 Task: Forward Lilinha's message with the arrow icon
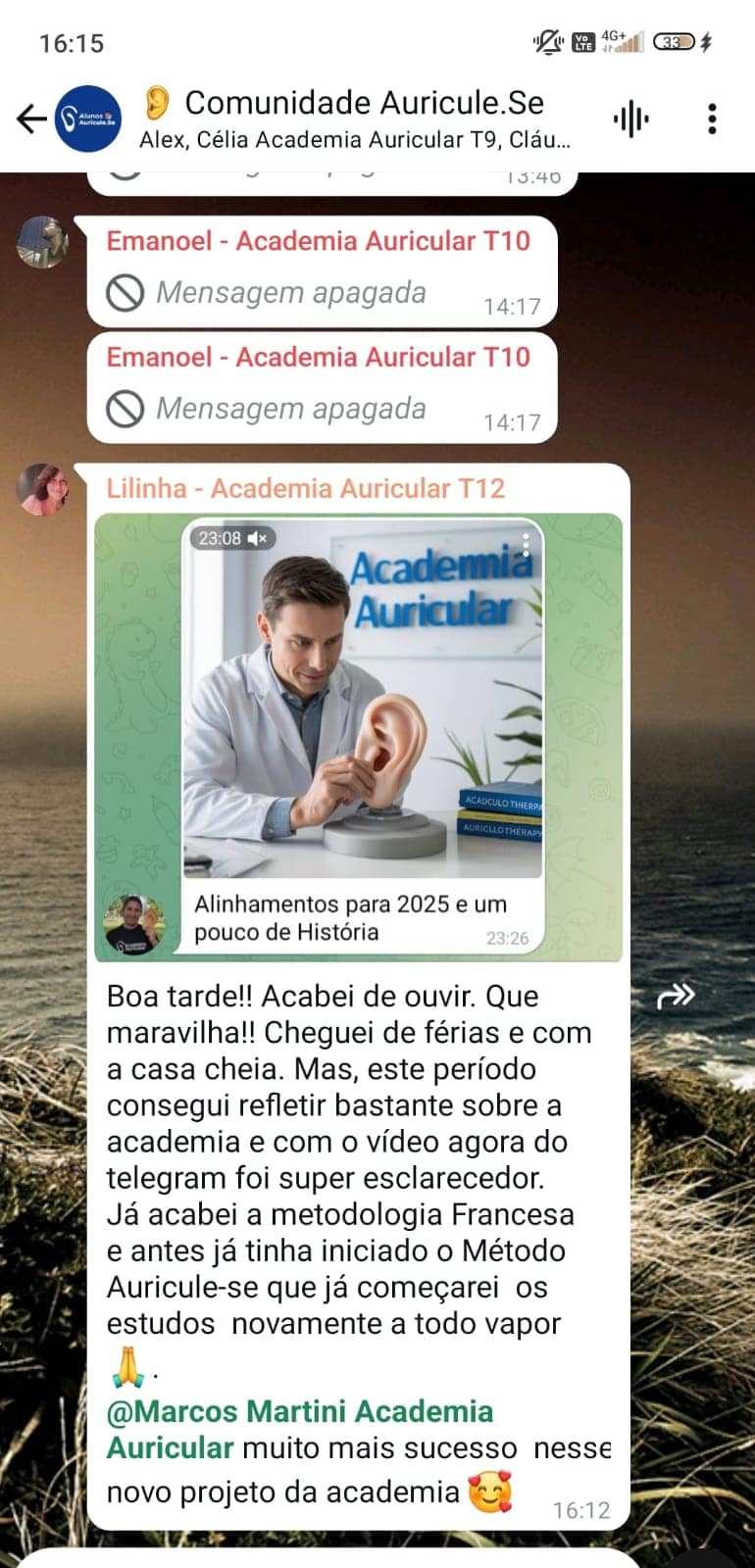pos(676,997)
